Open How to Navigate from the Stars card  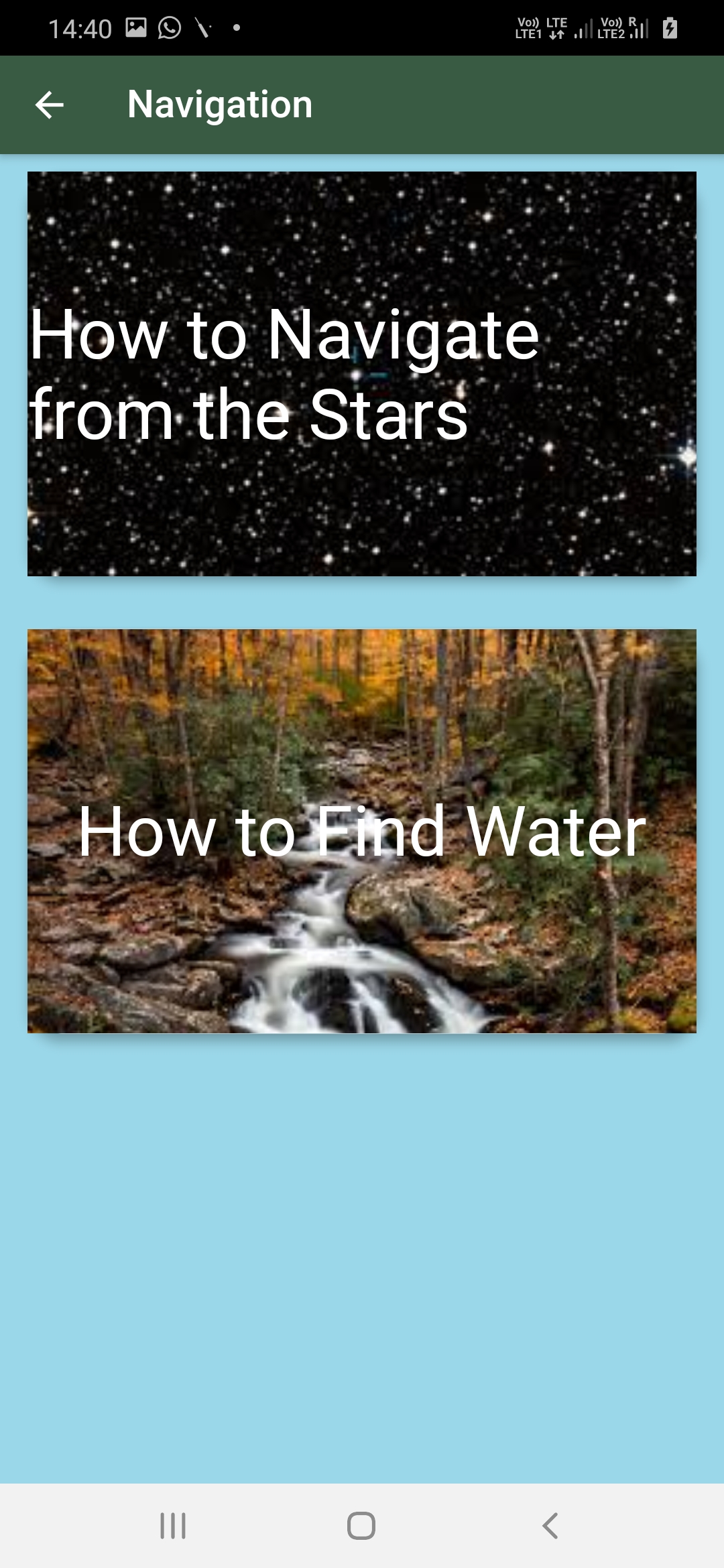362,374
